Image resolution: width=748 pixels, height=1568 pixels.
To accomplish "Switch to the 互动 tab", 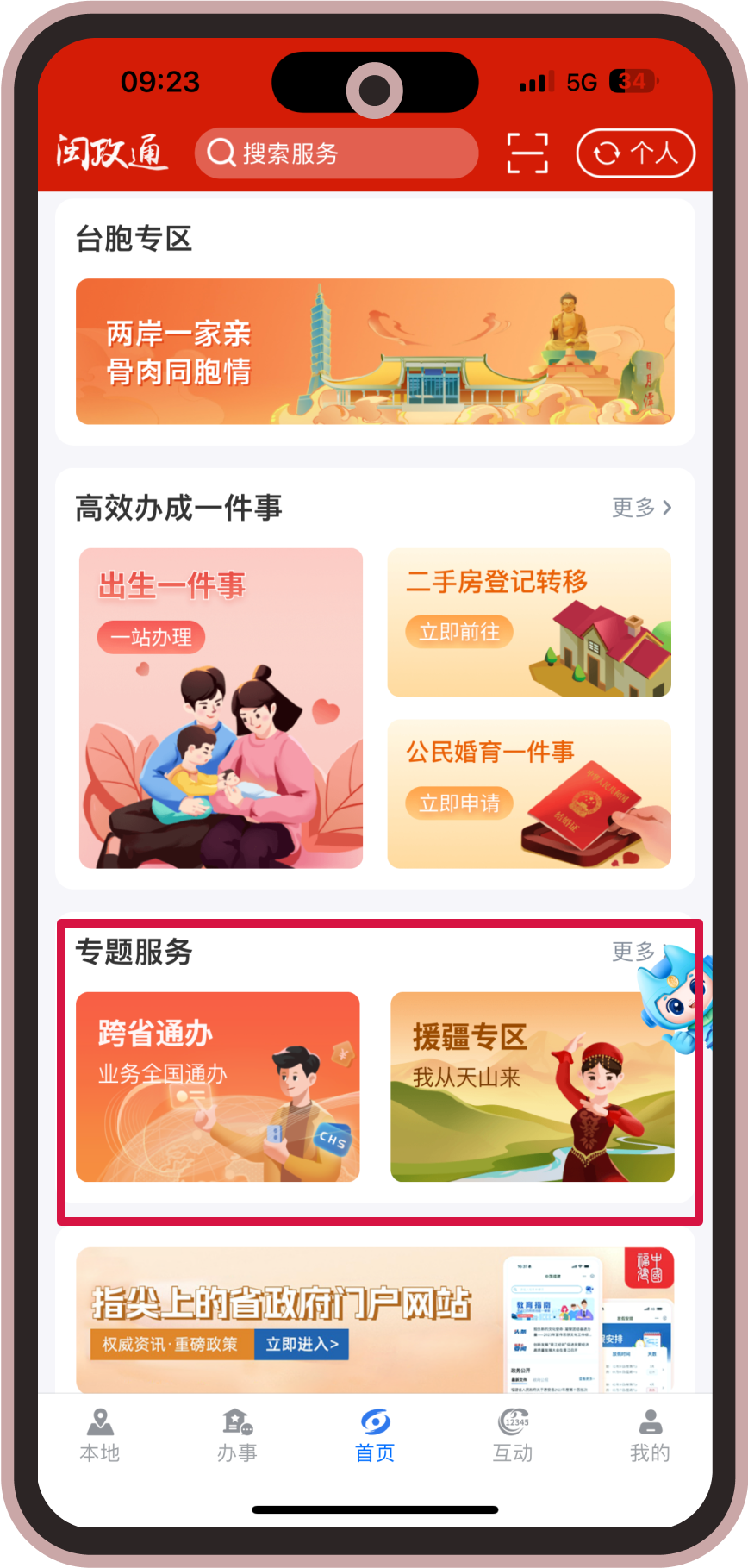I will coord(513,1435).
